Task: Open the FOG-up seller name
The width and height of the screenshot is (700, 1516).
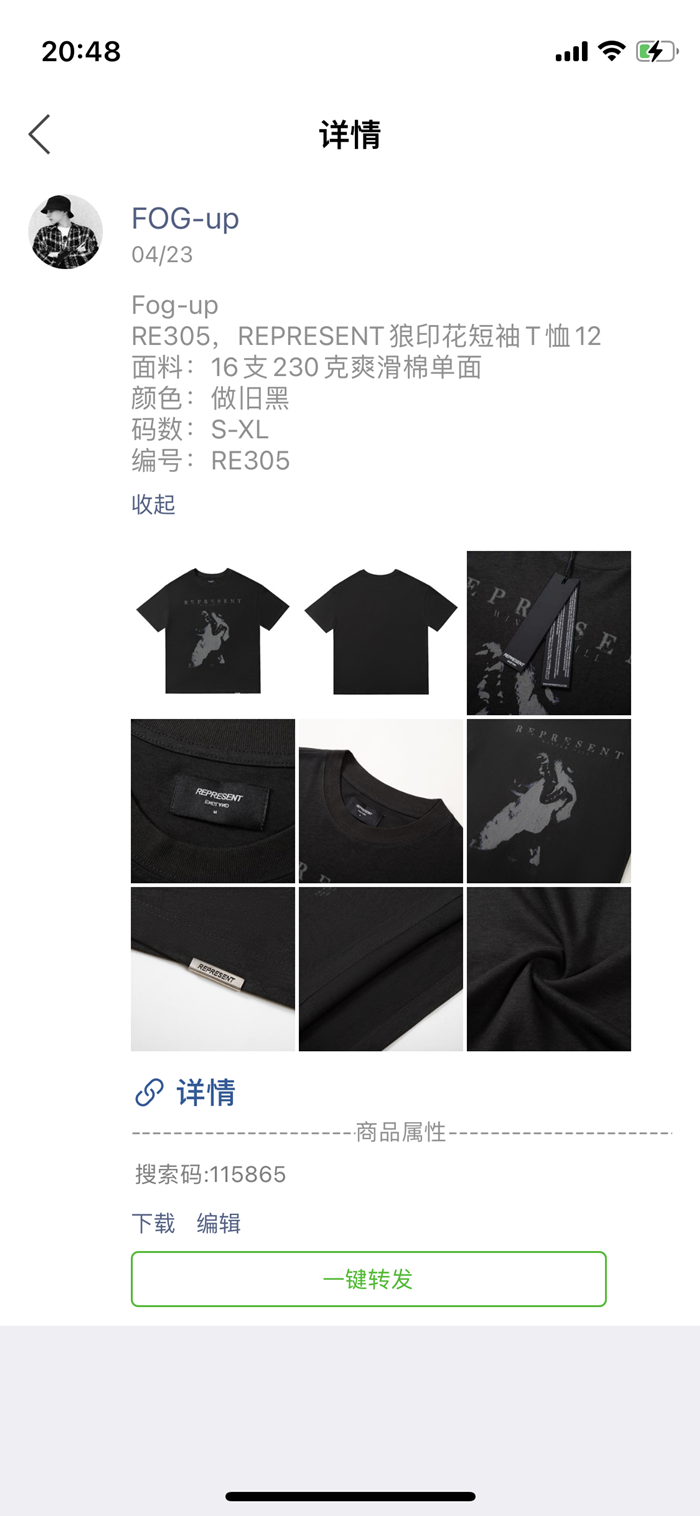Action: click(185, 218)
